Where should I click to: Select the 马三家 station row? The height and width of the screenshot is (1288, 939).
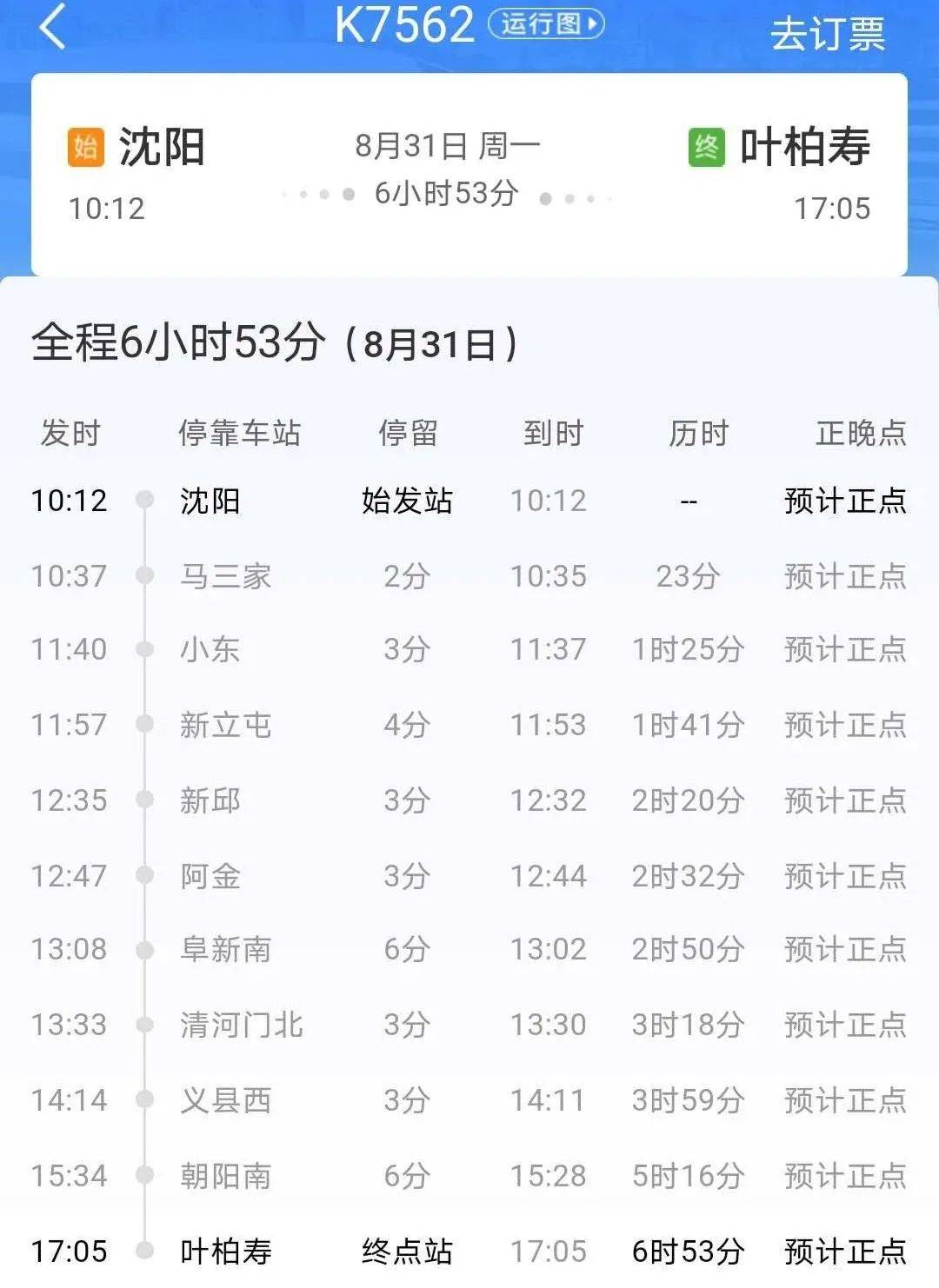point(469,575)
